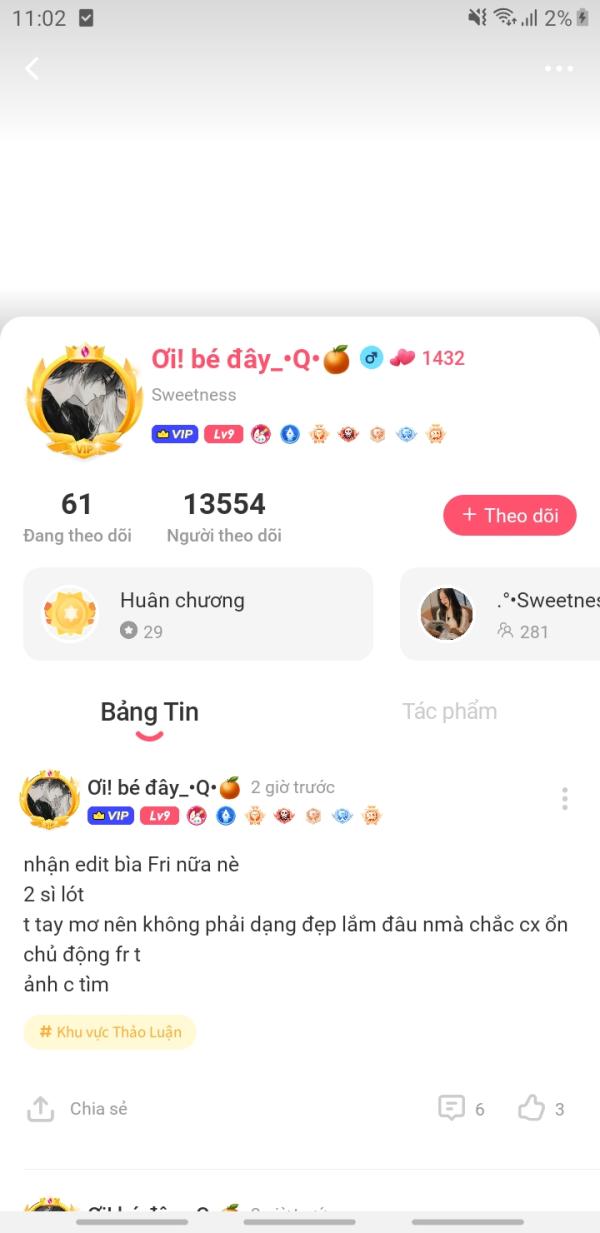The width and height of the screenshot is (600, 1233).
Task: Tap the Theo dõi follow button
Action: tap(510, 515)
